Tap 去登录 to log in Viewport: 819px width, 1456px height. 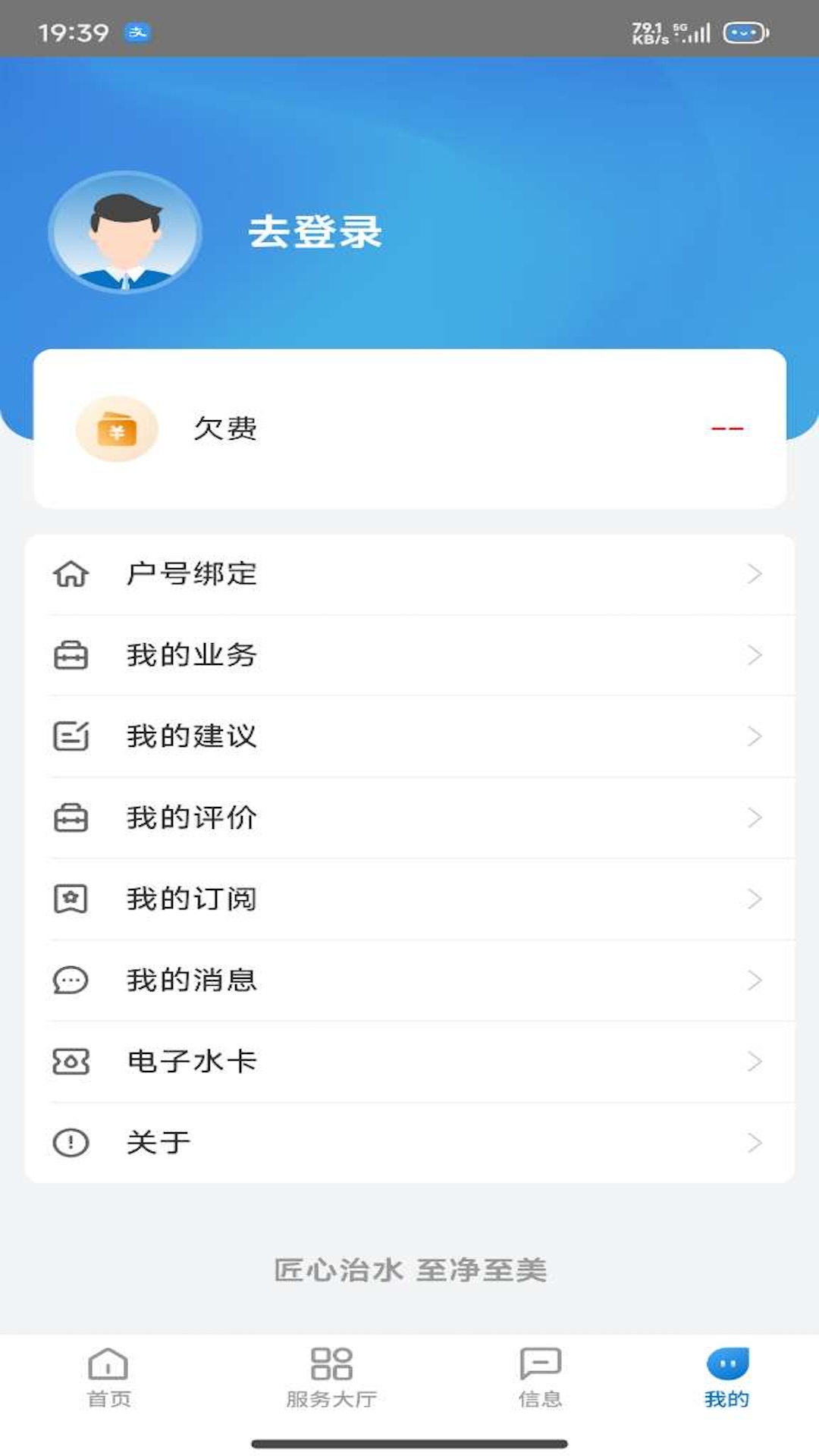click(318, 233)
